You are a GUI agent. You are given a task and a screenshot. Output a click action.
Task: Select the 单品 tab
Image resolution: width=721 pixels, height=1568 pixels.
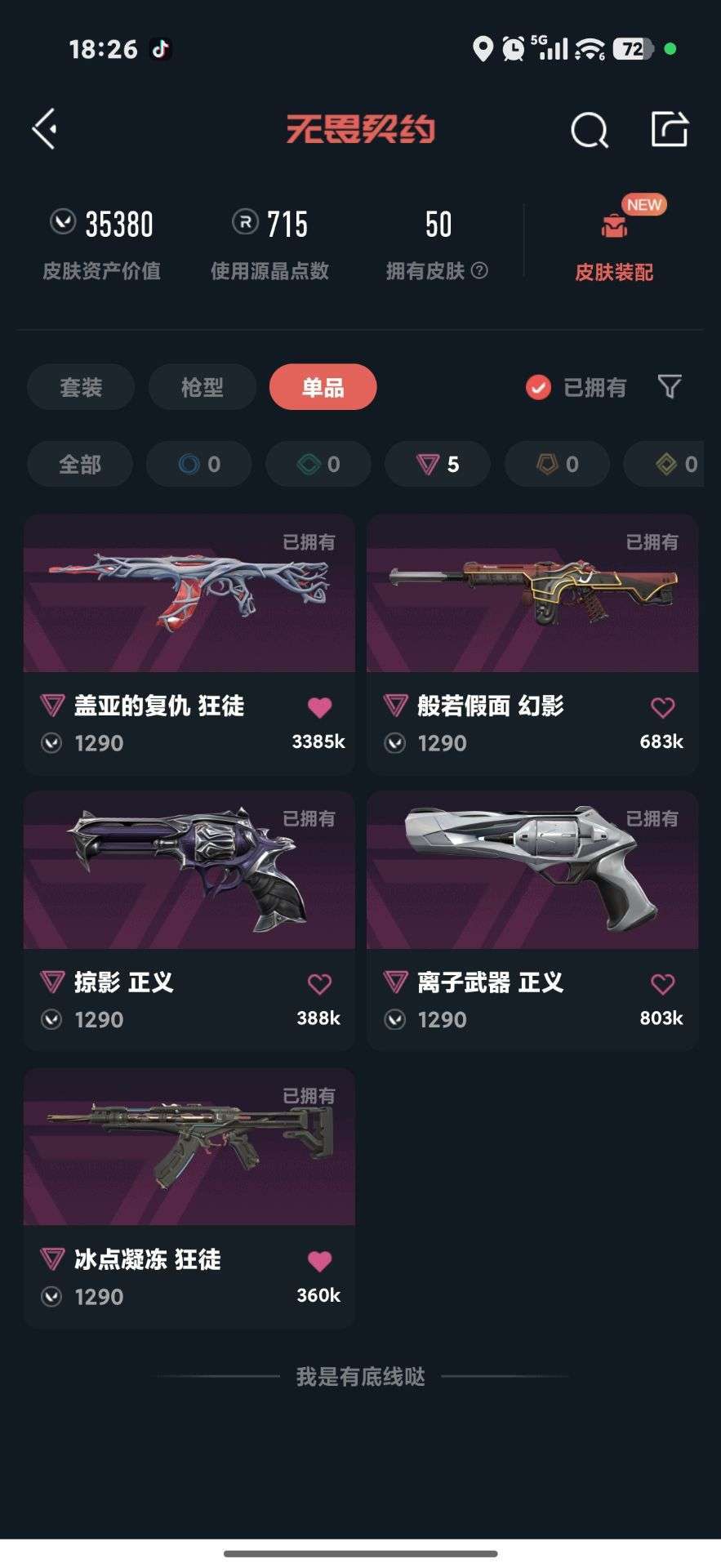pos(323,387)
